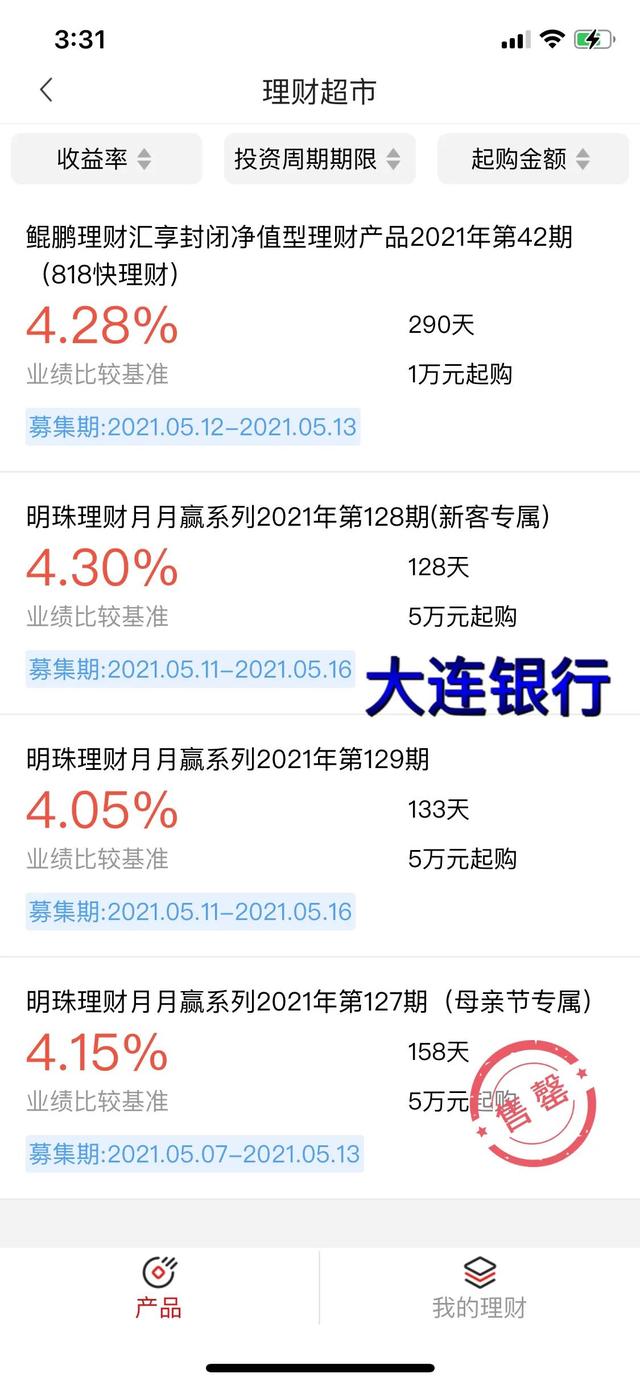
Task: Open sold-out 第127期 母亲节专属 product
Action: [x=320, y=1078]
